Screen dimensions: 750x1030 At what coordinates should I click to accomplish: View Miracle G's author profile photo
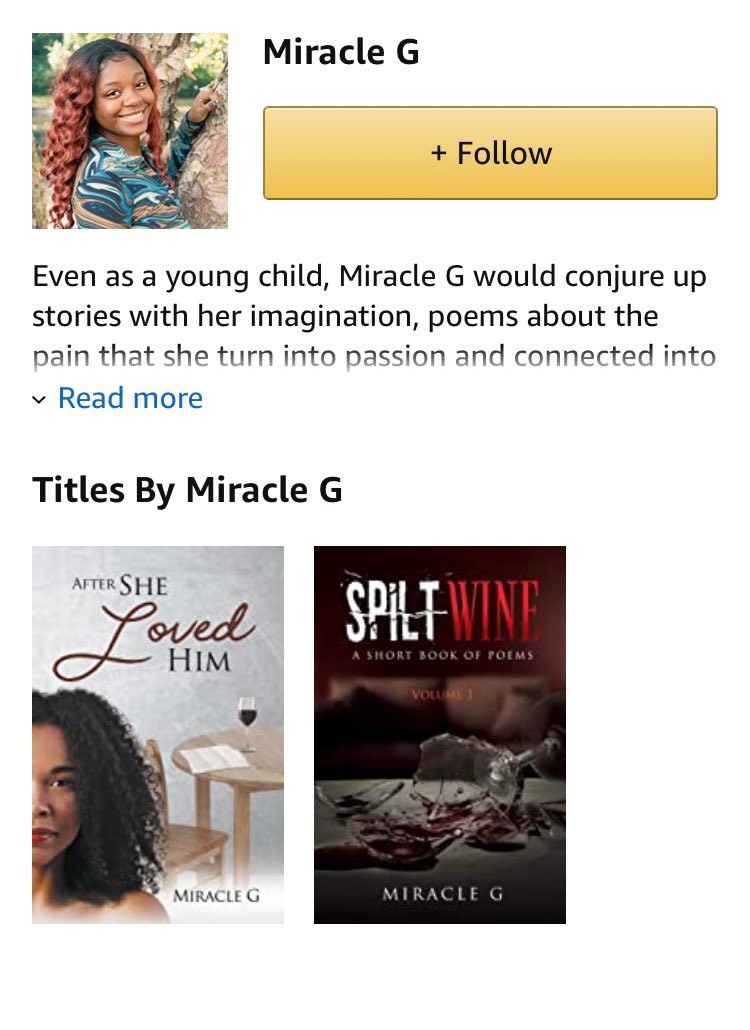coord(130,131)
